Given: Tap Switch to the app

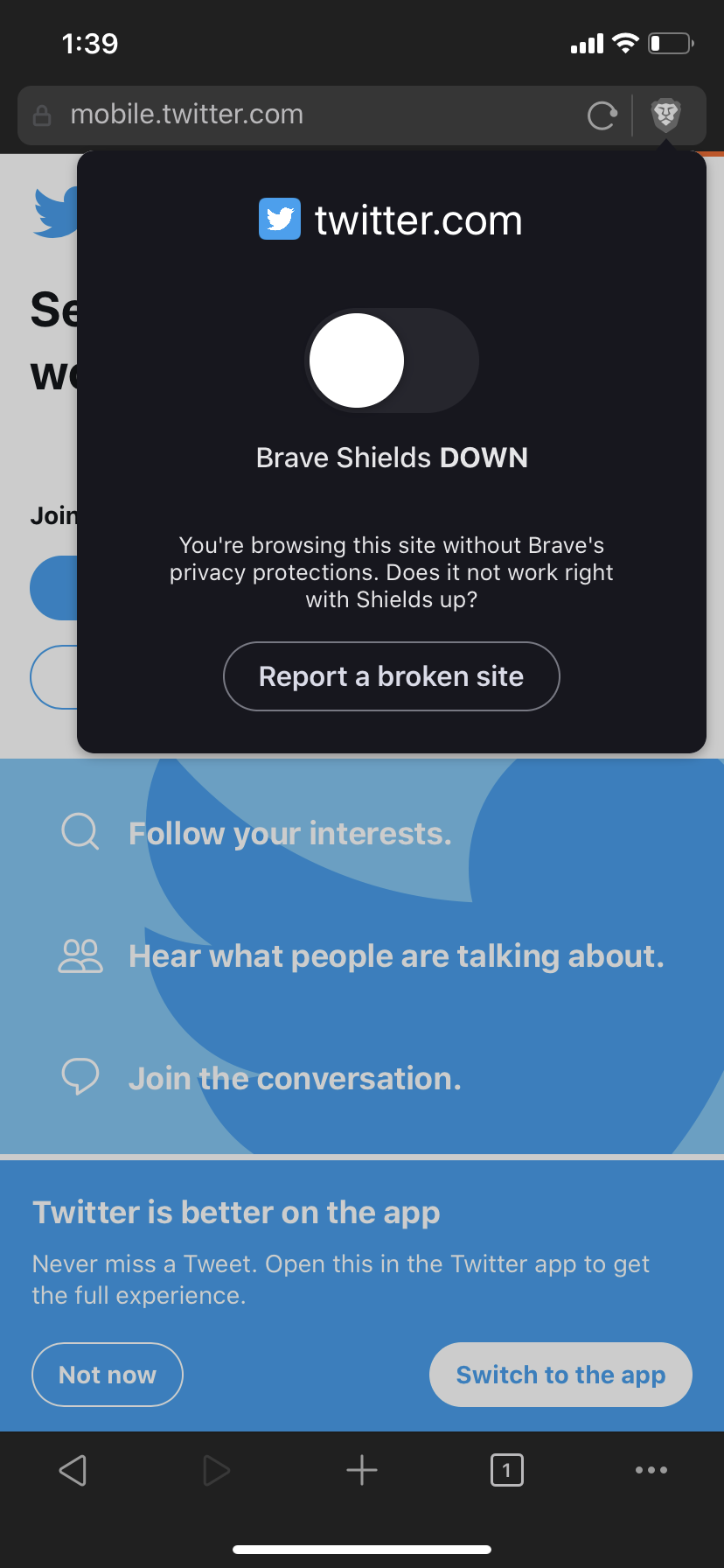Looking at the screenshot, I should (x=560, y=1375).
